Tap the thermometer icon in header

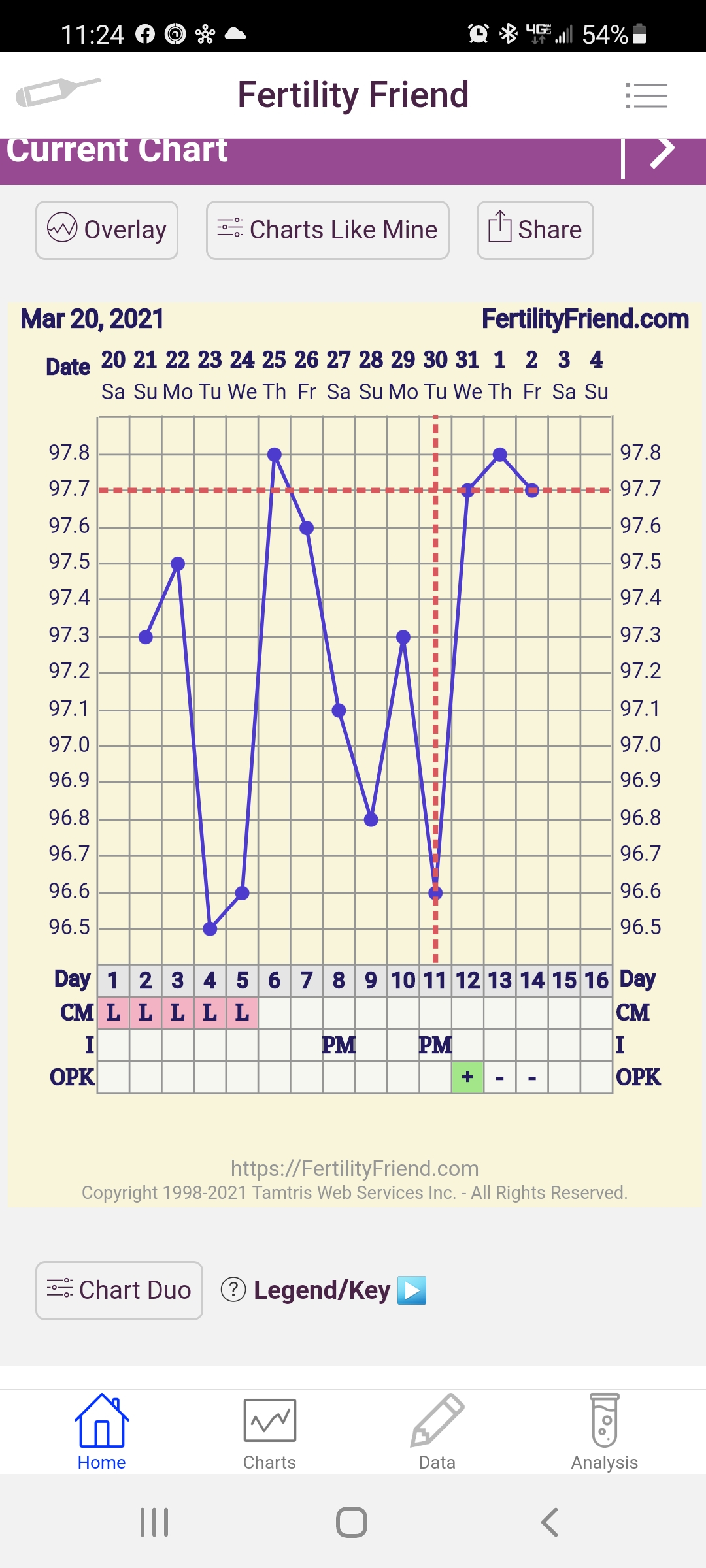tap(58, 91)
